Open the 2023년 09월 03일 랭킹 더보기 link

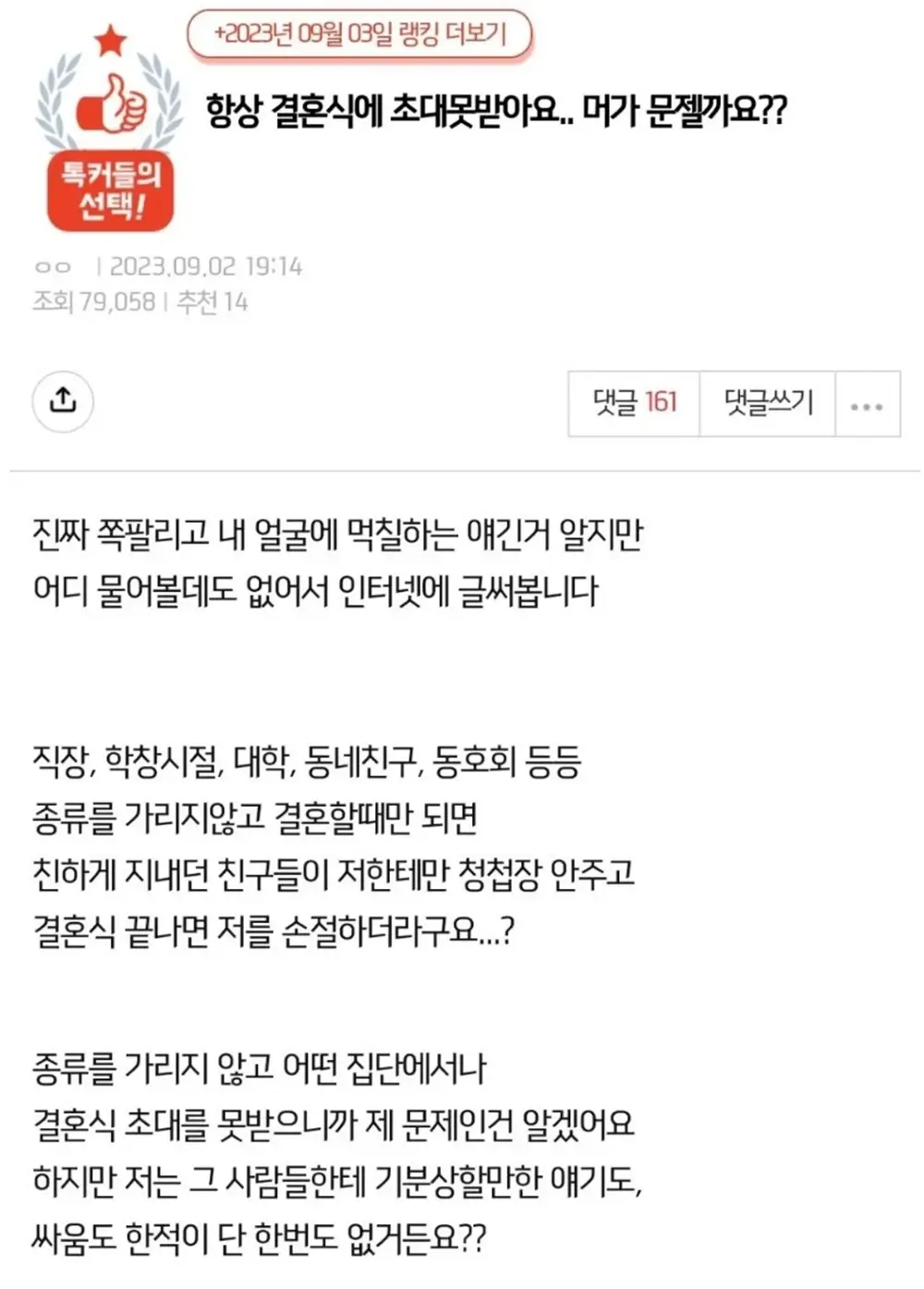360,34
